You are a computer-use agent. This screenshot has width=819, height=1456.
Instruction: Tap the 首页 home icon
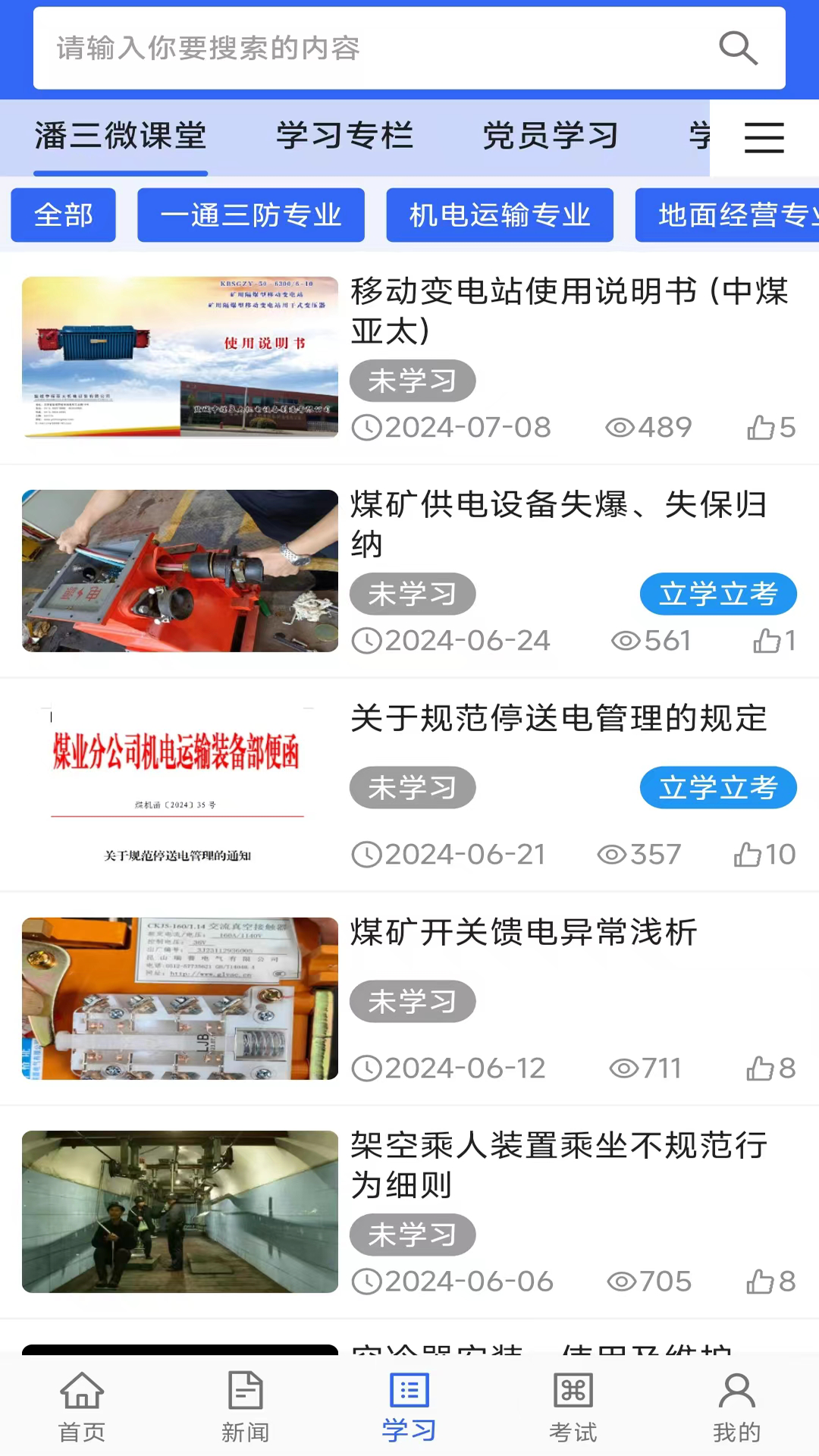click(x=81, y=1404)
